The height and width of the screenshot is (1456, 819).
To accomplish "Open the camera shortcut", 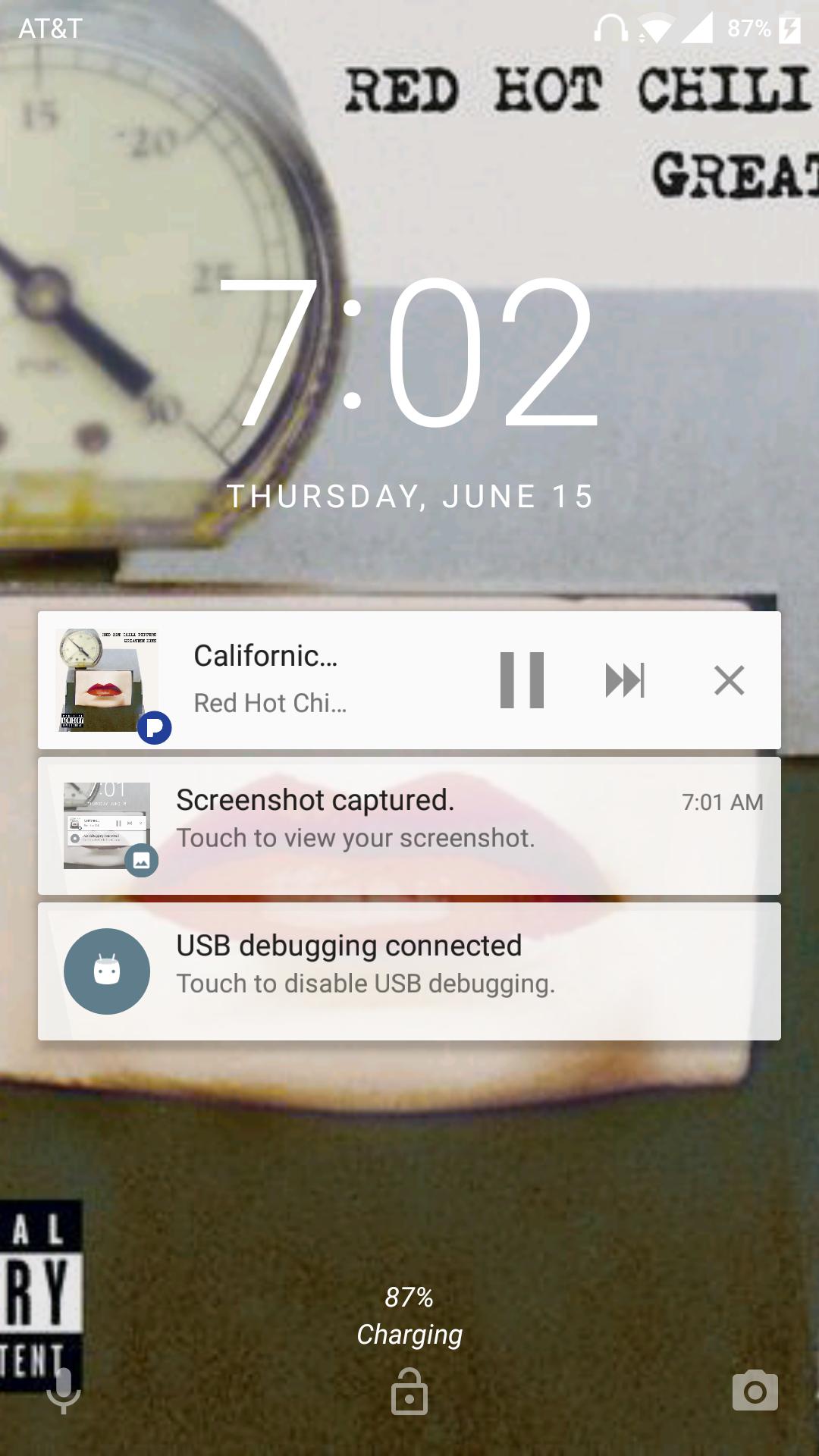I will coord(755,1391).
